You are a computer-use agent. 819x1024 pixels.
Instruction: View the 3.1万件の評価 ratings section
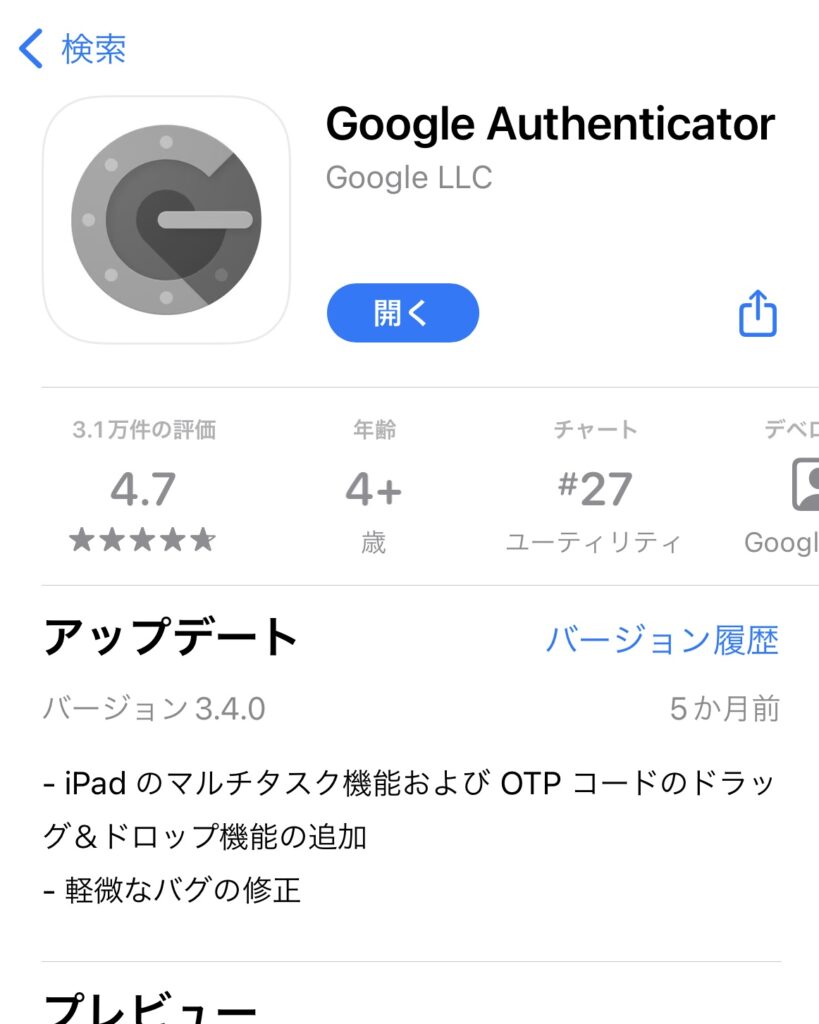click(144, 490)
